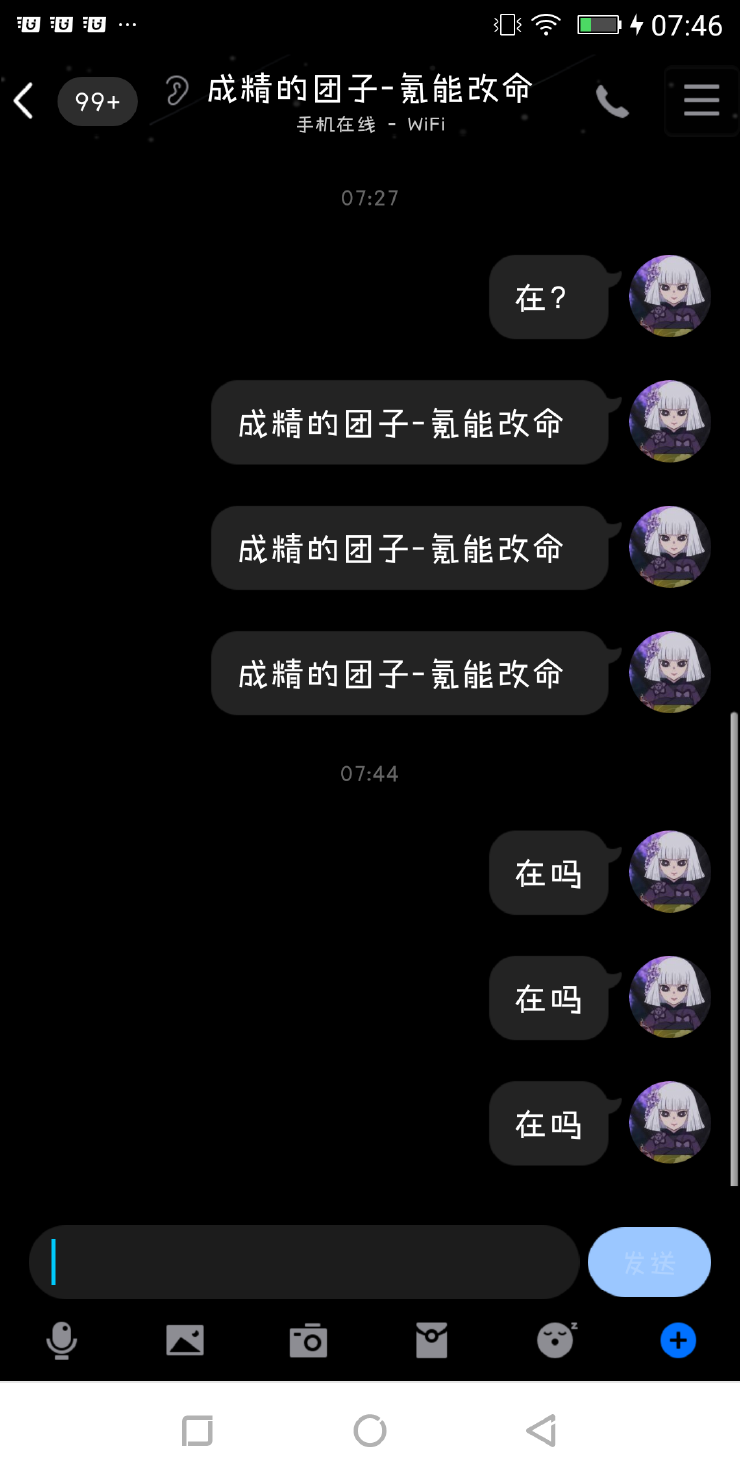The width and height of the screenshot is (740, 1480).
Task: Launch the camera to take a photo
Action: point(308,1340)
